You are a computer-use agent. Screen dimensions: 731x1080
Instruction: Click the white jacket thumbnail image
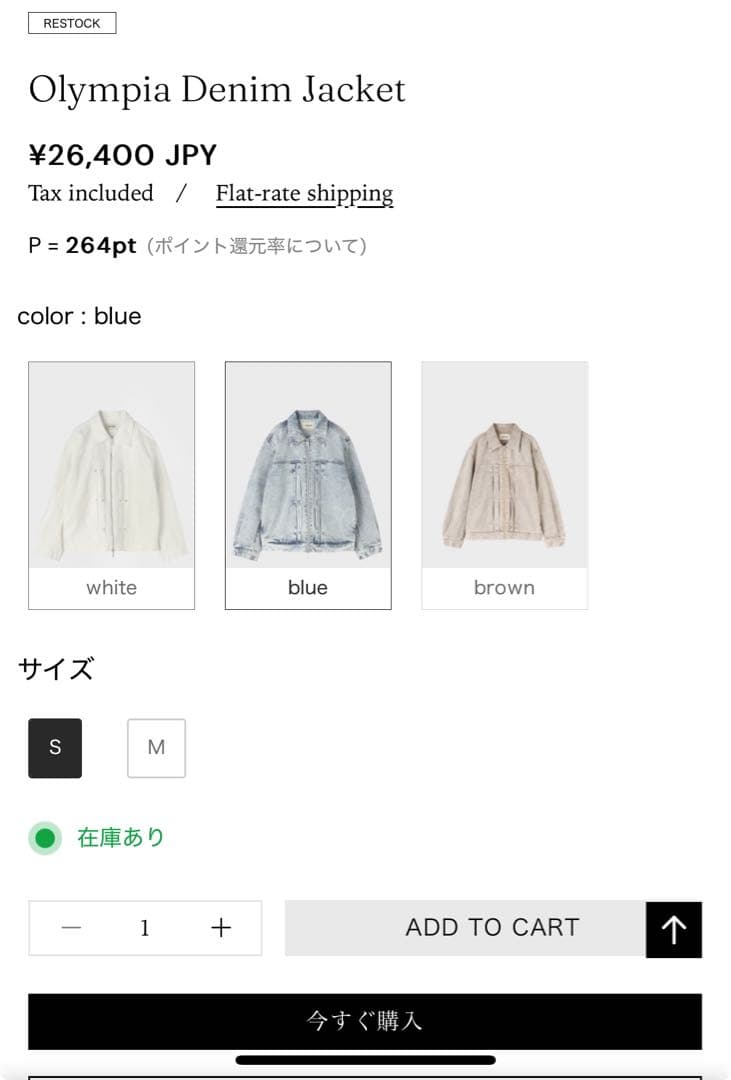(x=111, y=465)
